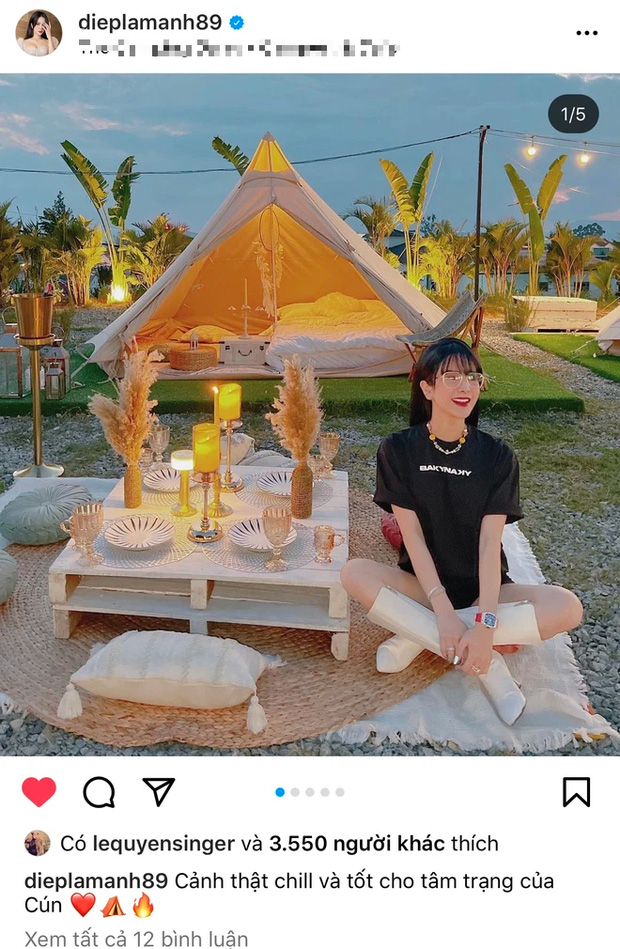Image resolution: width=620 pixels, height=949 pixels.
Task: Open dieplamanh89 username in the caption
Action: pos(97,882)
